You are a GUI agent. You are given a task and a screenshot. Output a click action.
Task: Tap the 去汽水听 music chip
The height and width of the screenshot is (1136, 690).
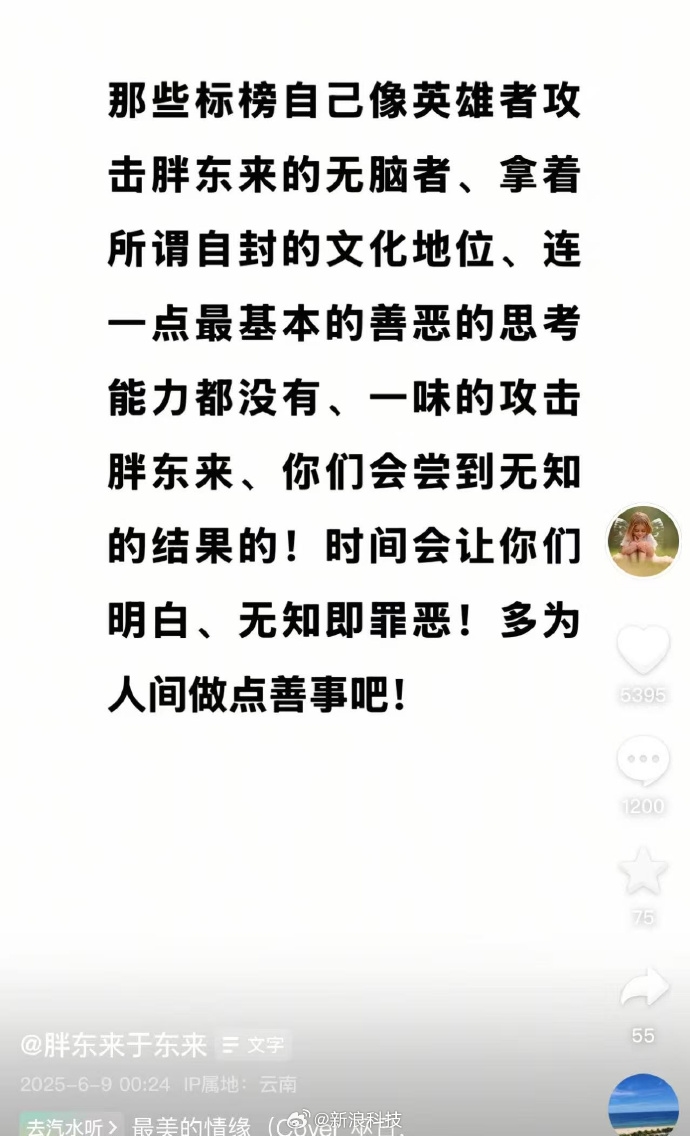pyautogui.click(x=71, y=1126)
